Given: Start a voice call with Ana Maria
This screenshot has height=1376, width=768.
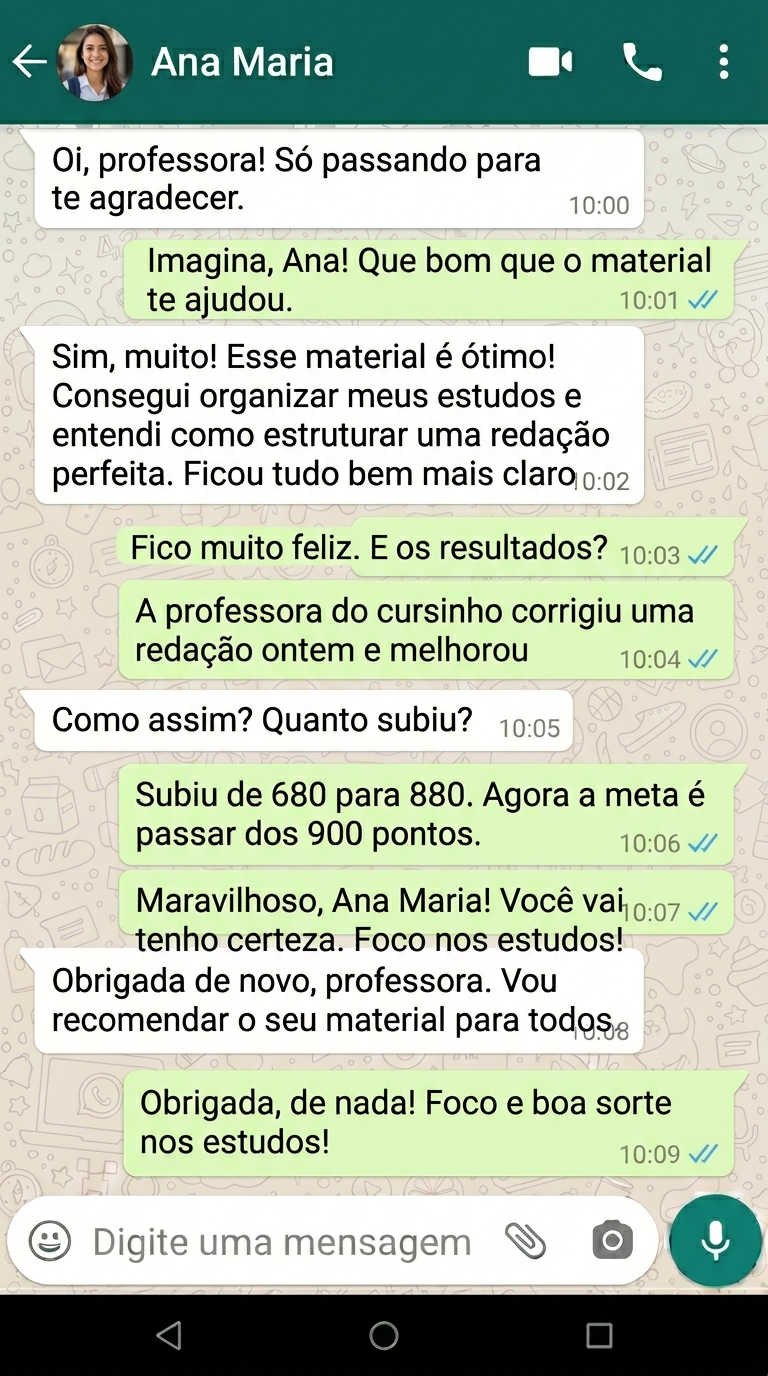Looking at the screenshot, I should pos(642,61).
